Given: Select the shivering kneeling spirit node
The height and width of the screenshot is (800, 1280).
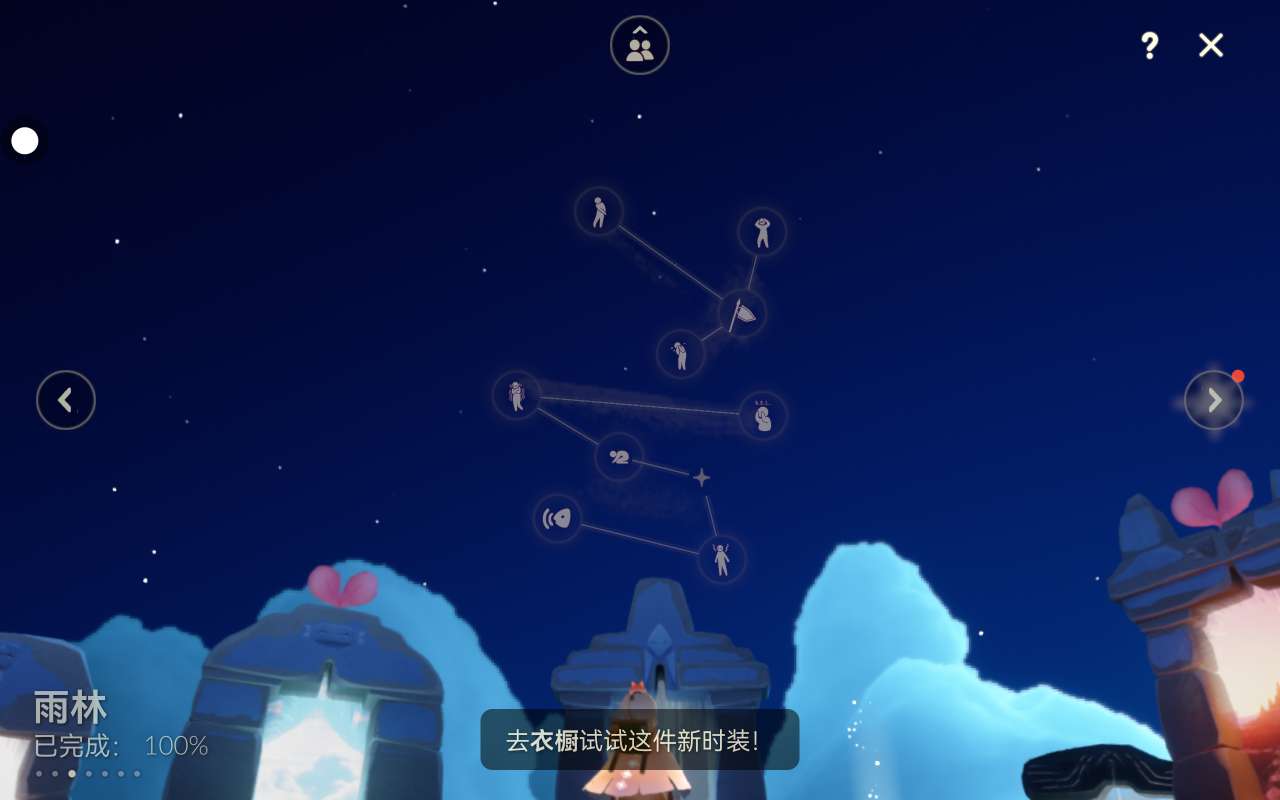Looking at the screenshot, I should click(763, 416).
